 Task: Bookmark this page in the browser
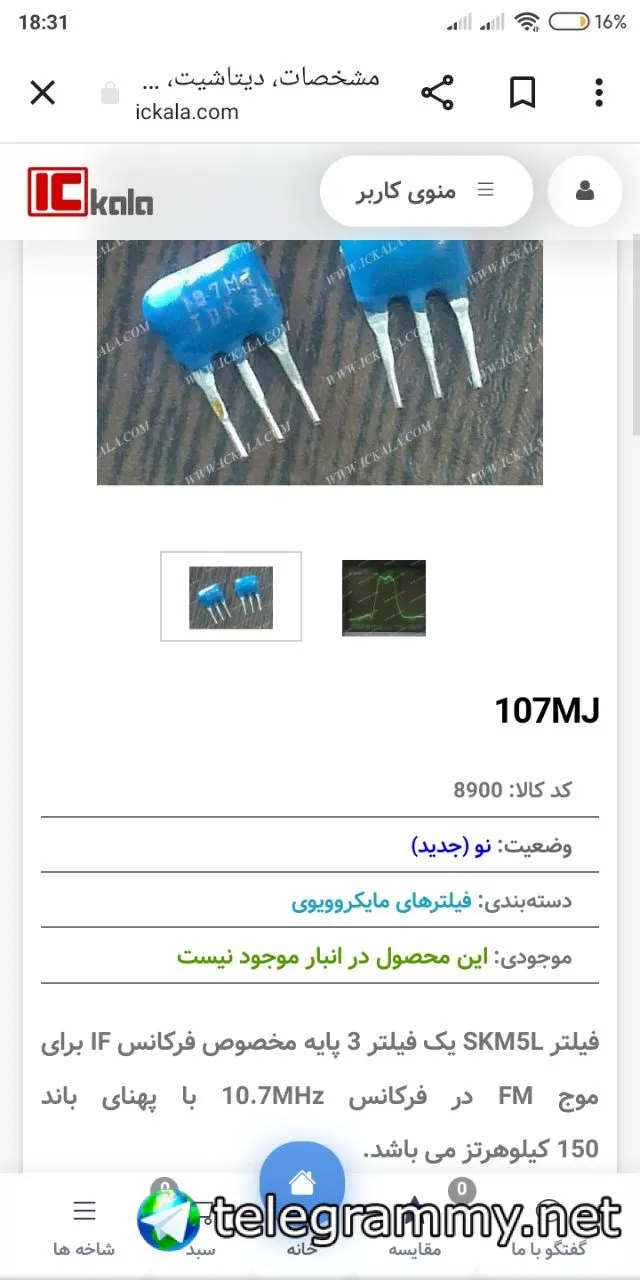(x=522, y=94)
